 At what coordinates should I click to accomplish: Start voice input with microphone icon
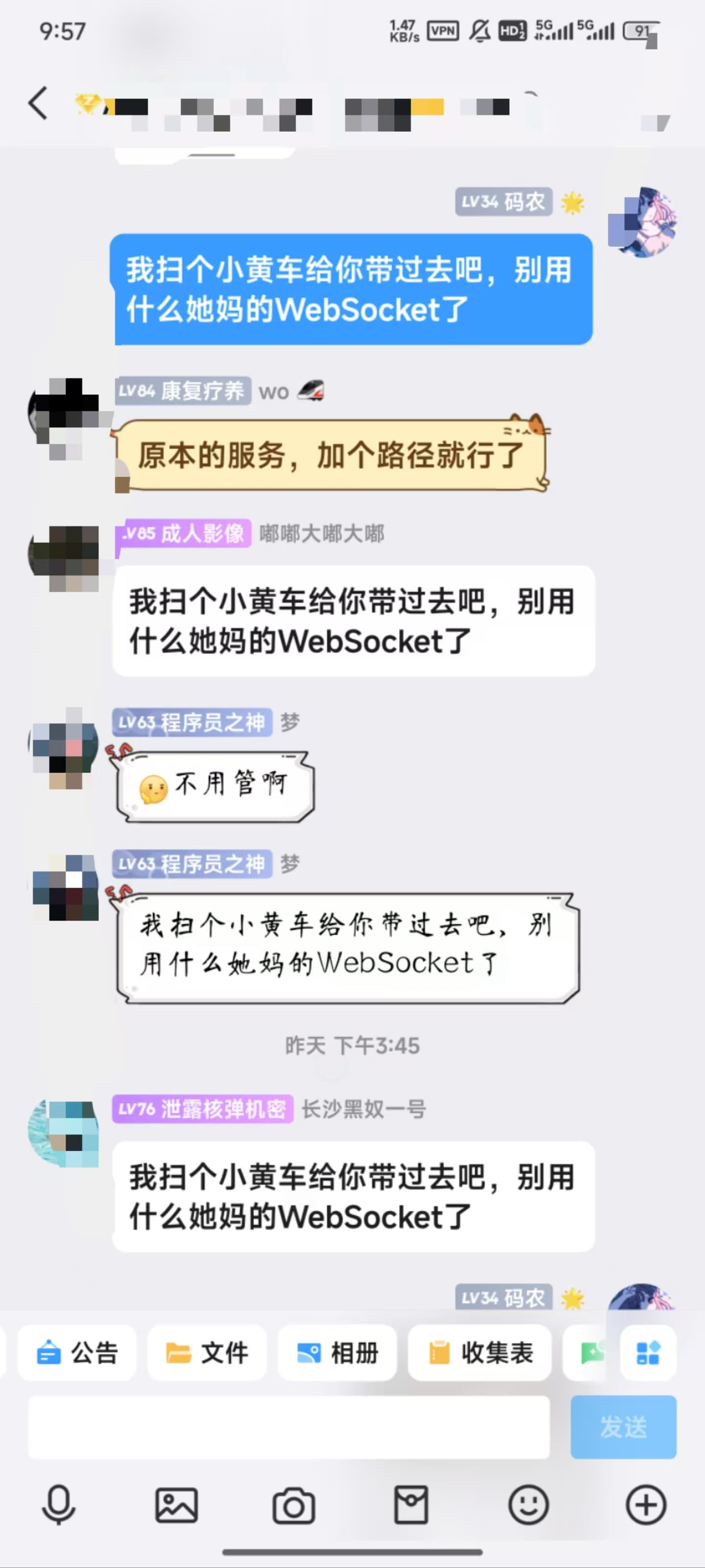(x=59, y=1505)
